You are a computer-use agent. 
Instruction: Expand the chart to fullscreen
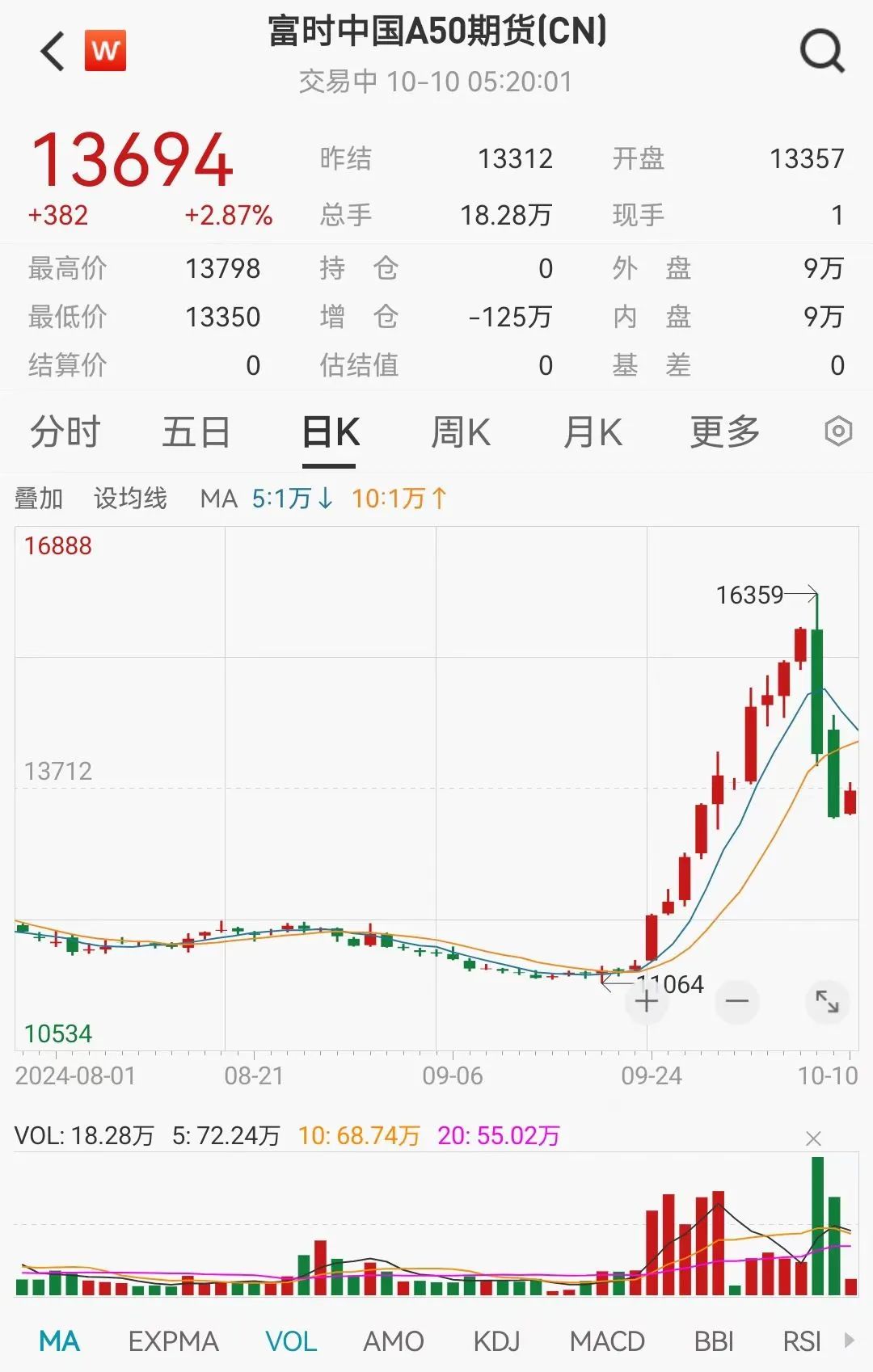[828, 1002]
